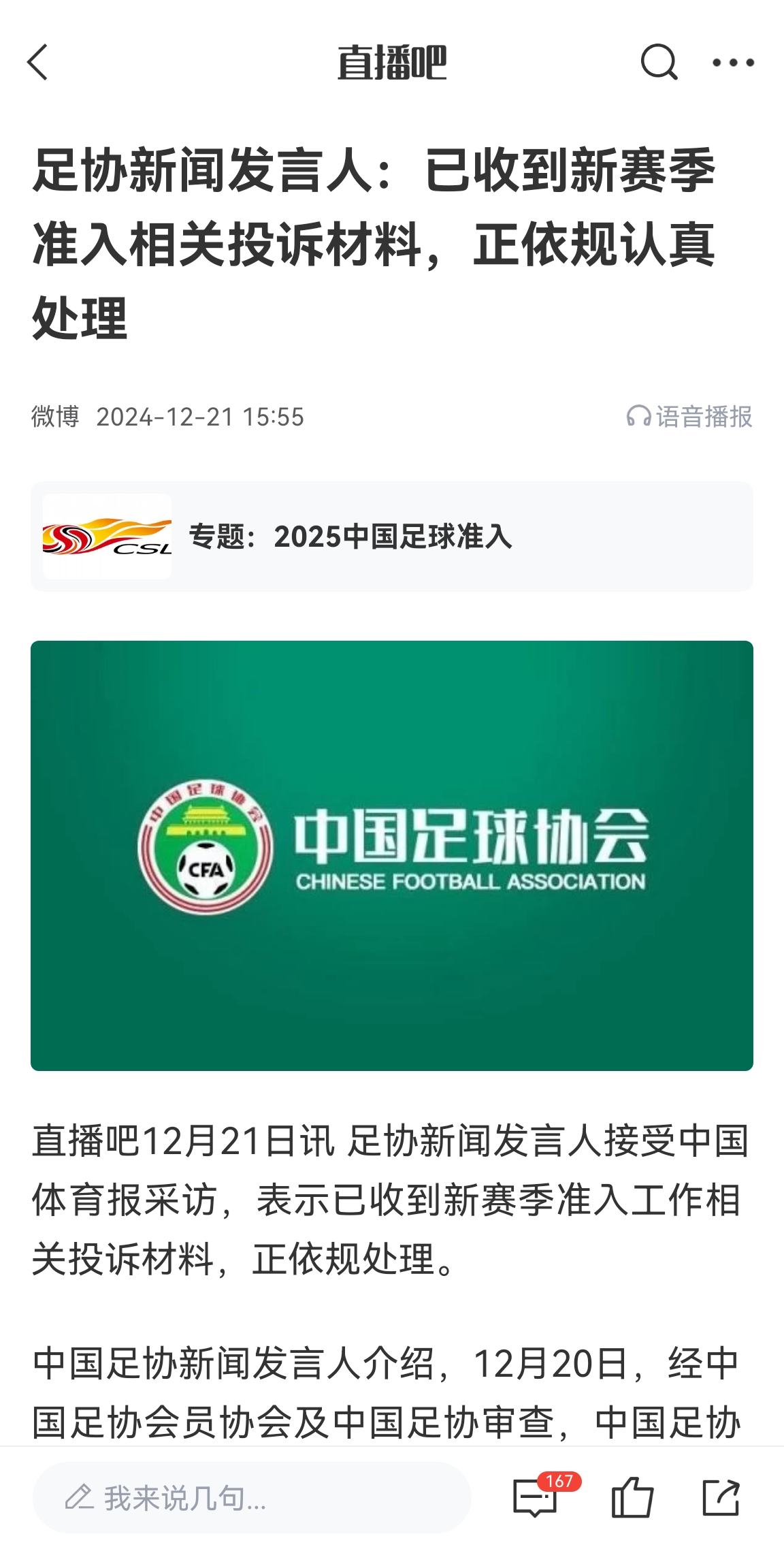784x1549 pixels.
Task: Open the 2025中国足球准入 topic card
Action: pyautogui.click(x=391, y=537)
